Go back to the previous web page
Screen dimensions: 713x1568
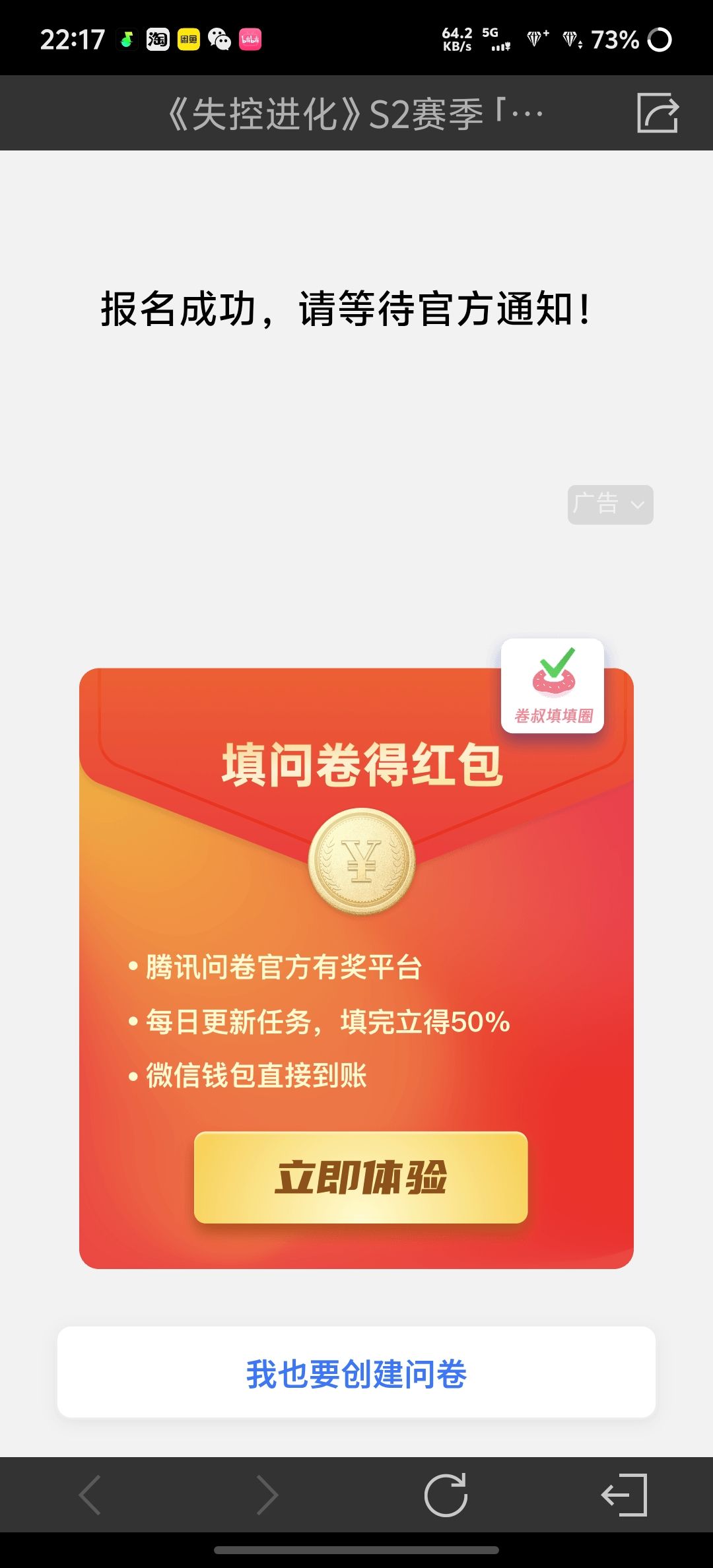tap(90, 1495)
